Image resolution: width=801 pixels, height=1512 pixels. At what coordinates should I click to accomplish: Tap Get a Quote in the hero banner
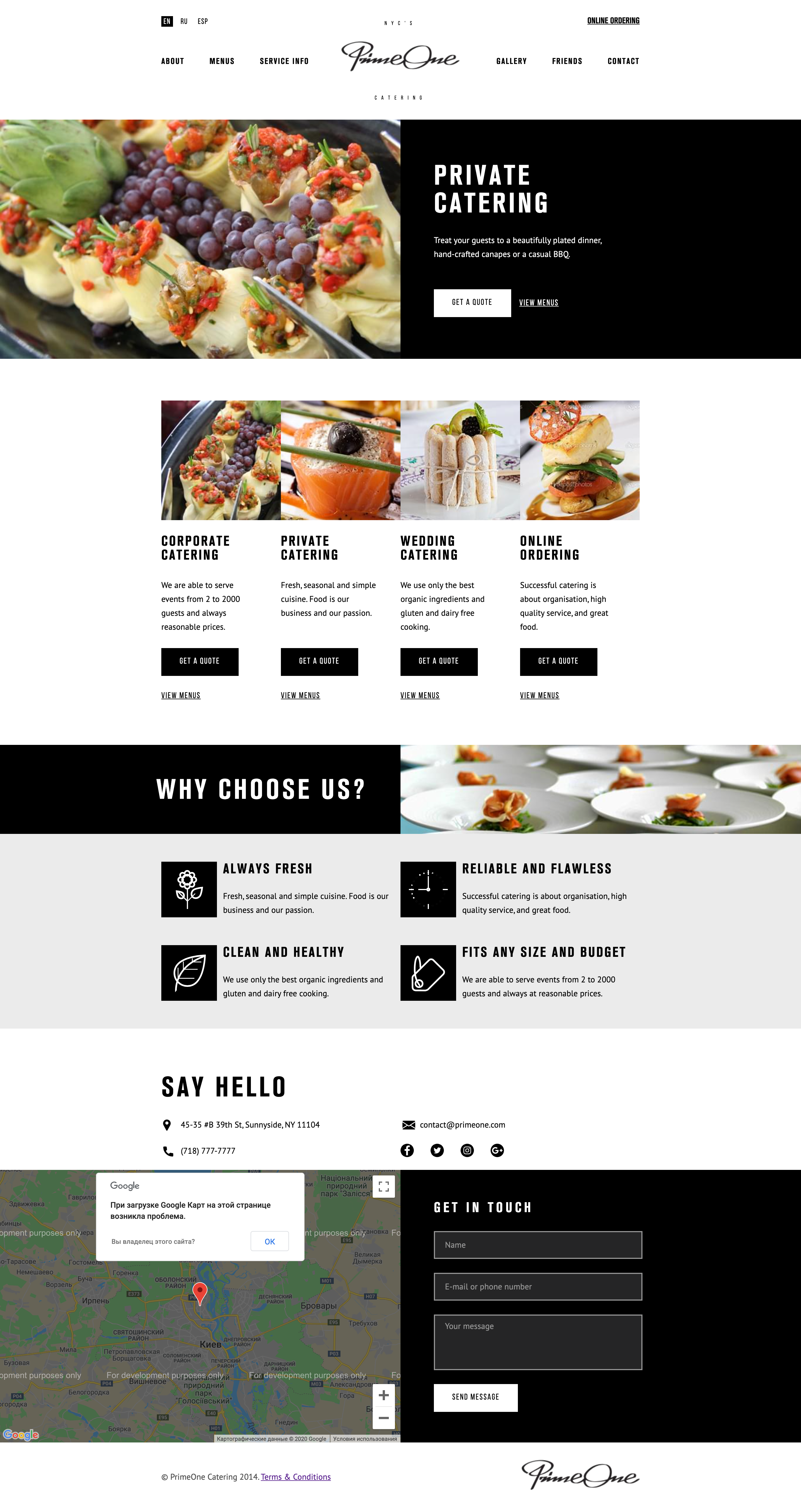click(472, 303)
